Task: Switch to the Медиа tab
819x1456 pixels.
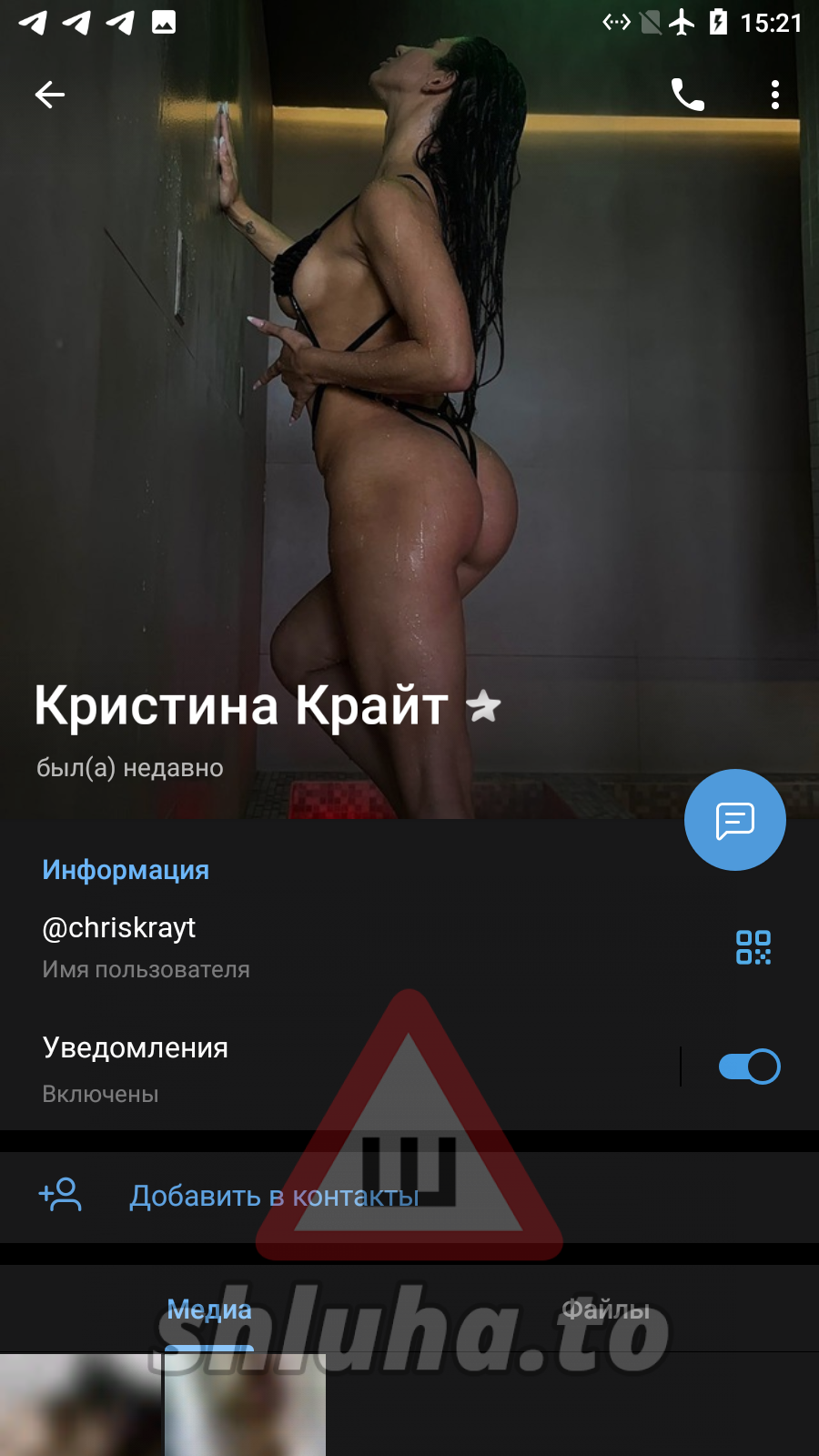Action: pyautogui.click(x=209, y=1309)
